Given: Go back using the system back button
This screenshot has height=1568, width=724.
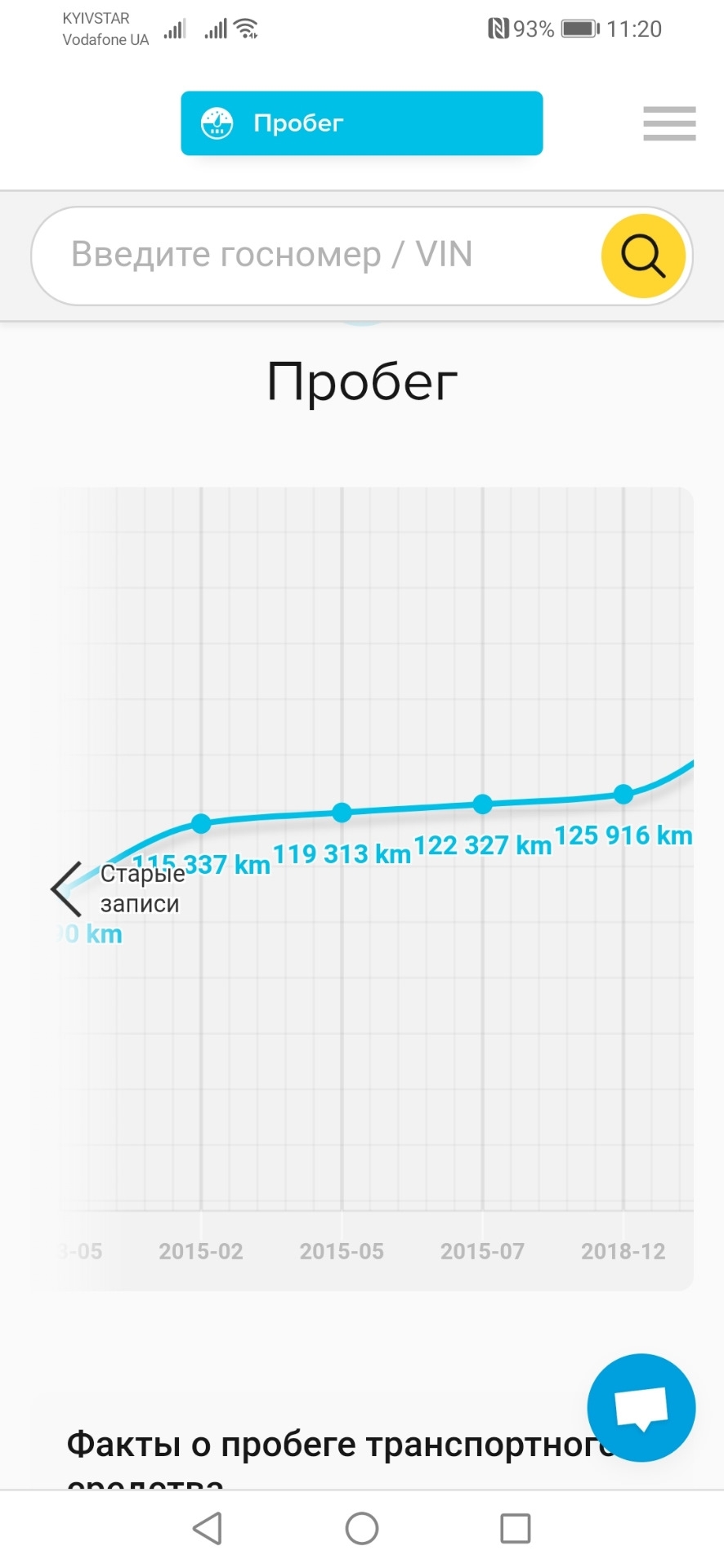Looking at the screenshot, I should coord(208,1528).
